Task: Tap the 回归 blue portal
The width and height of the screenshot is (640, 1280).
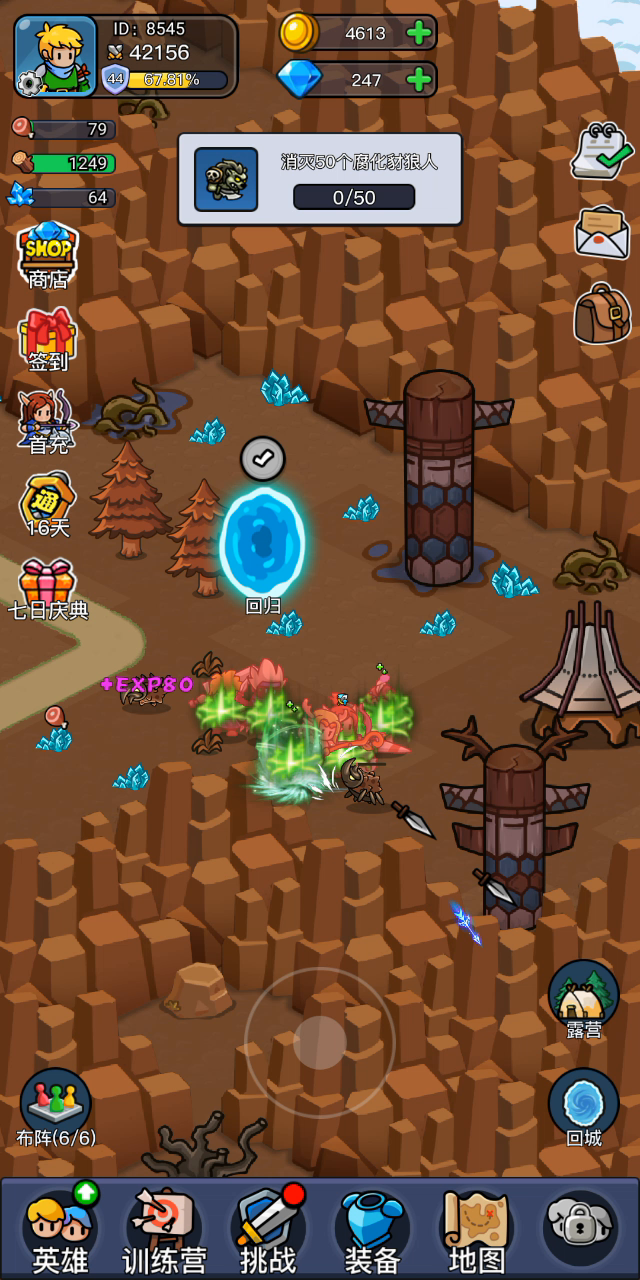Action: [262, 540]
